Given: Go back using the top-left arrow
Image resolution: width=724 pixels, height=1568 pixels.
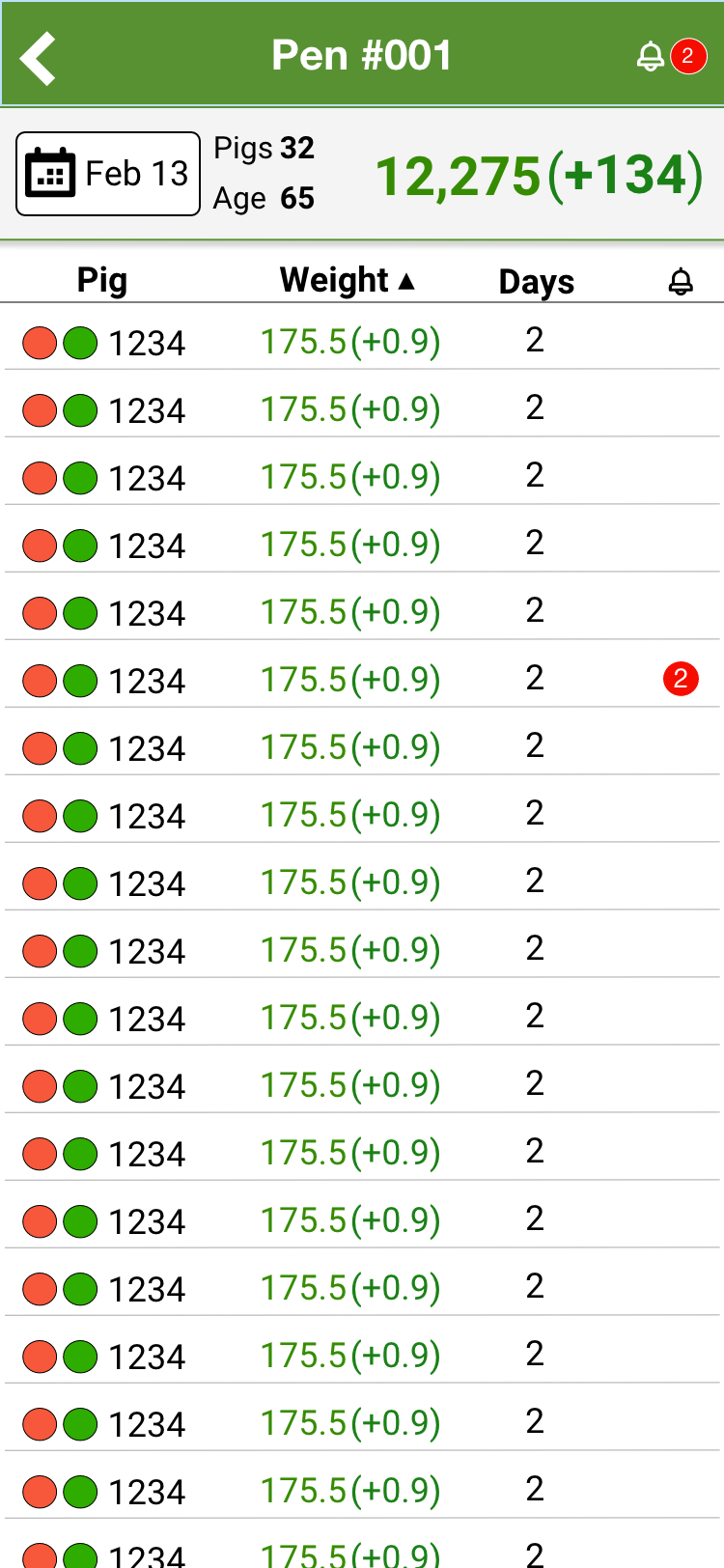Looking at the screenshot, I should tap(39, 57).
